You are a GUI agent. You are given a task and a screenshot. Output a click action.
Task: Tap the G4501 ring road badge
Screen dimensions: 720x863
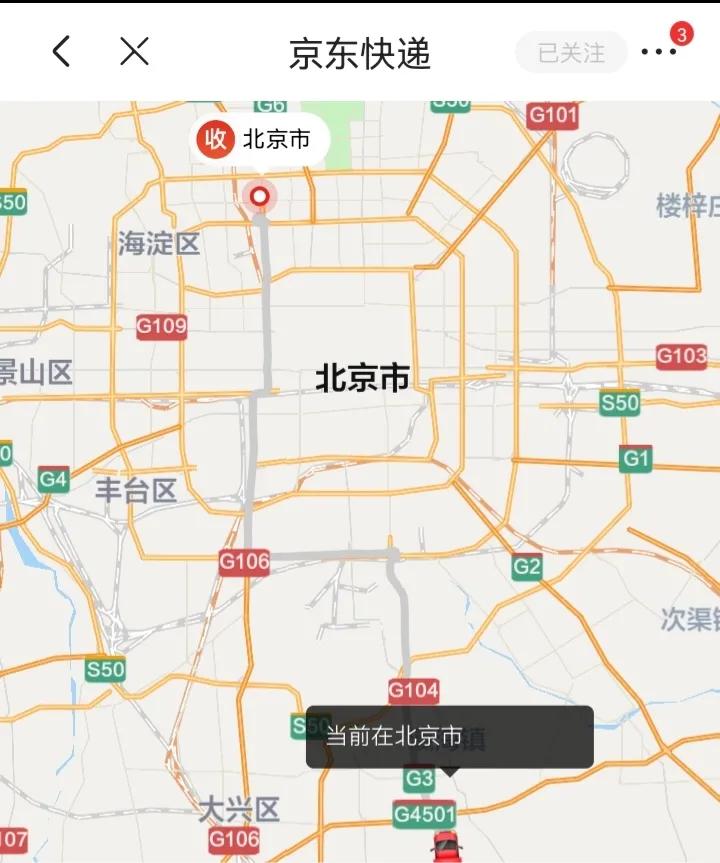click(x=427, y=815)
